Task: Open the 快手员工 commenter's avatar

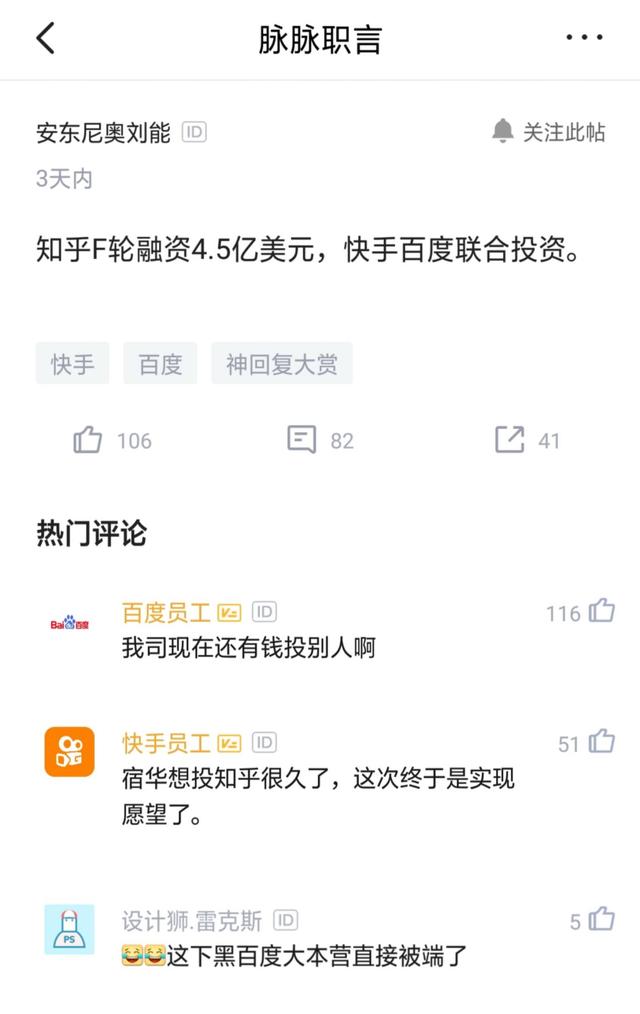Action: 70,752
